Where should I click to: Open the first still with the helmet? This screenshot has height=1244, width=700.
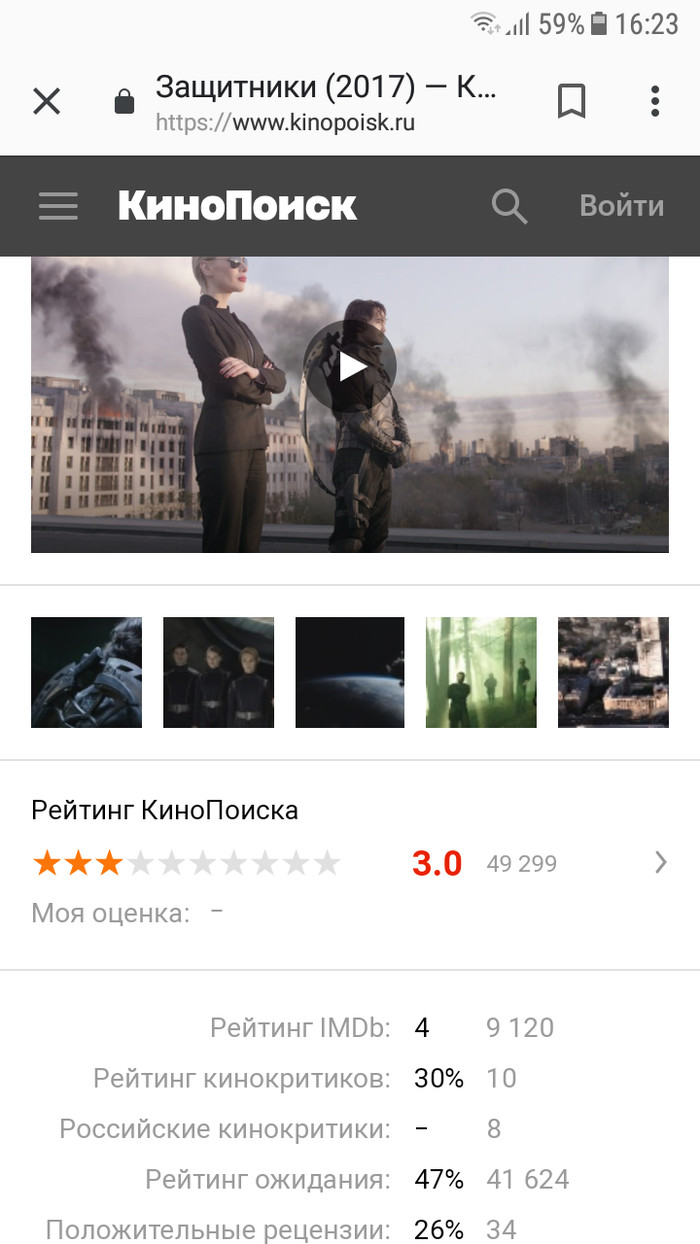pyautogui.click(x=87, y=672)
